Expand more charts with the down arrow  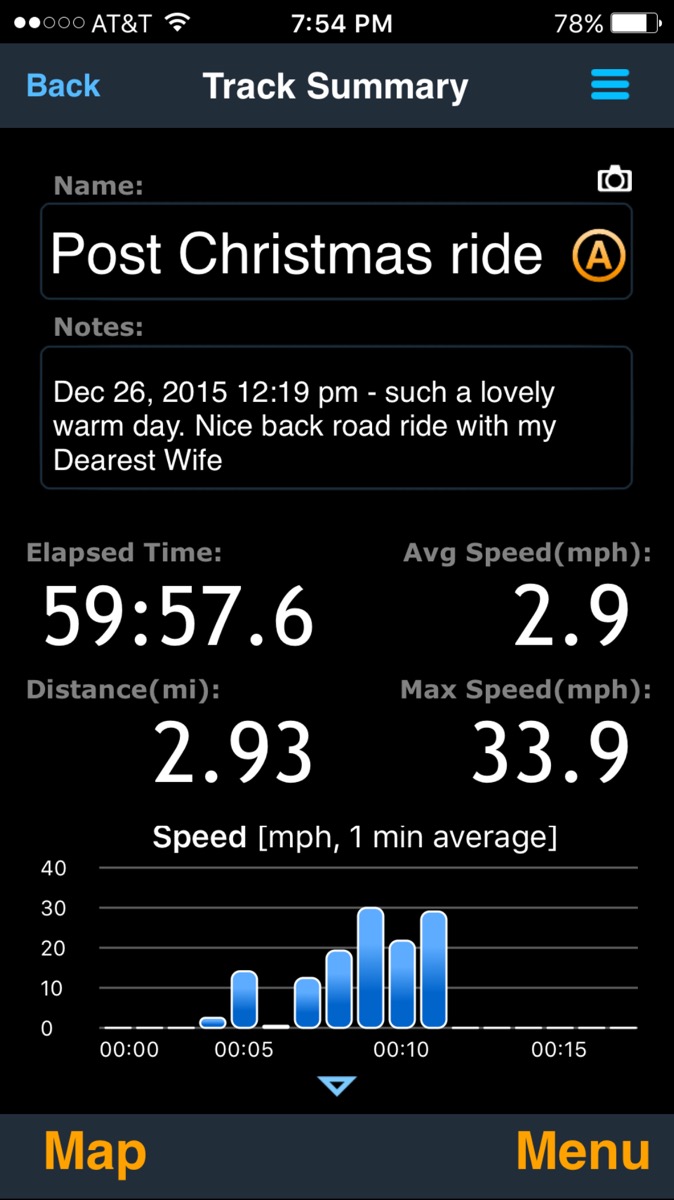tap(337, 1085)
